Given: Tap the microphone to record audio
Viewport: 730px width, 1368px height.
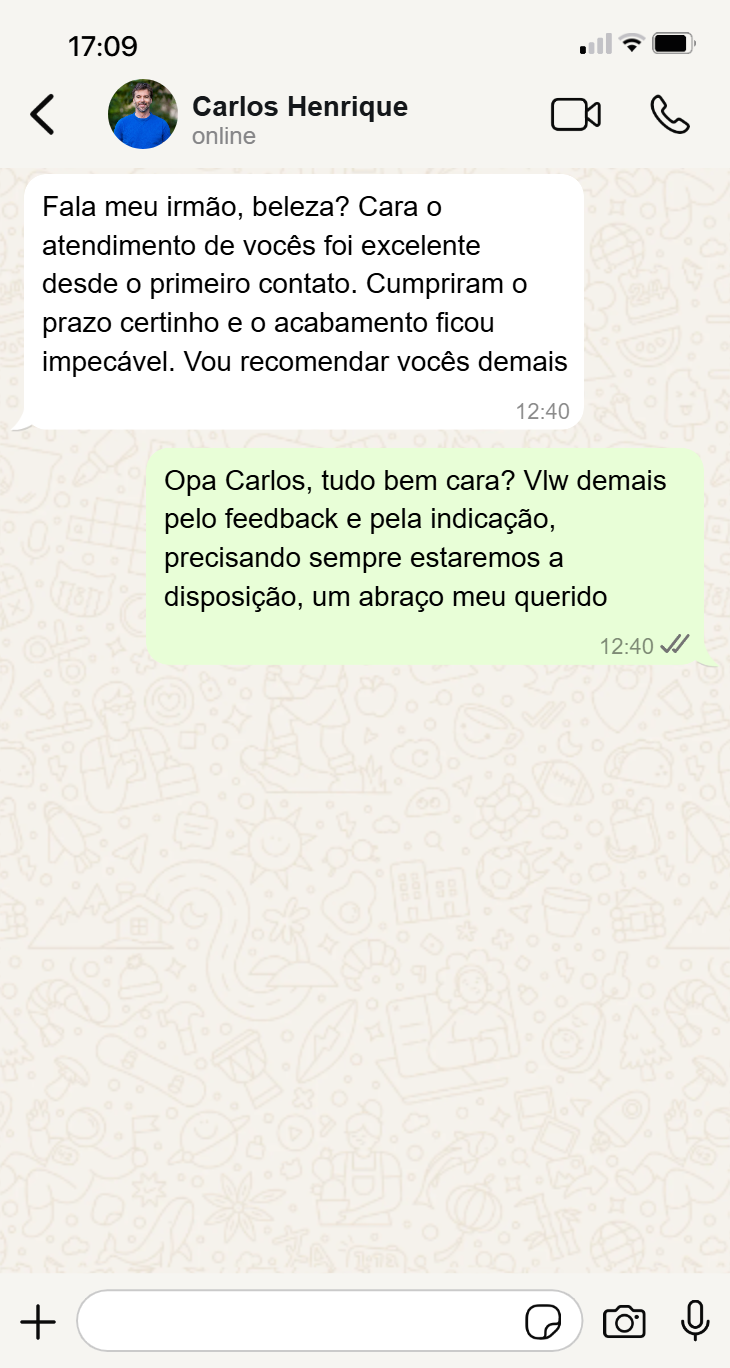Looking at the screenshot, I should pos(695,1322).
